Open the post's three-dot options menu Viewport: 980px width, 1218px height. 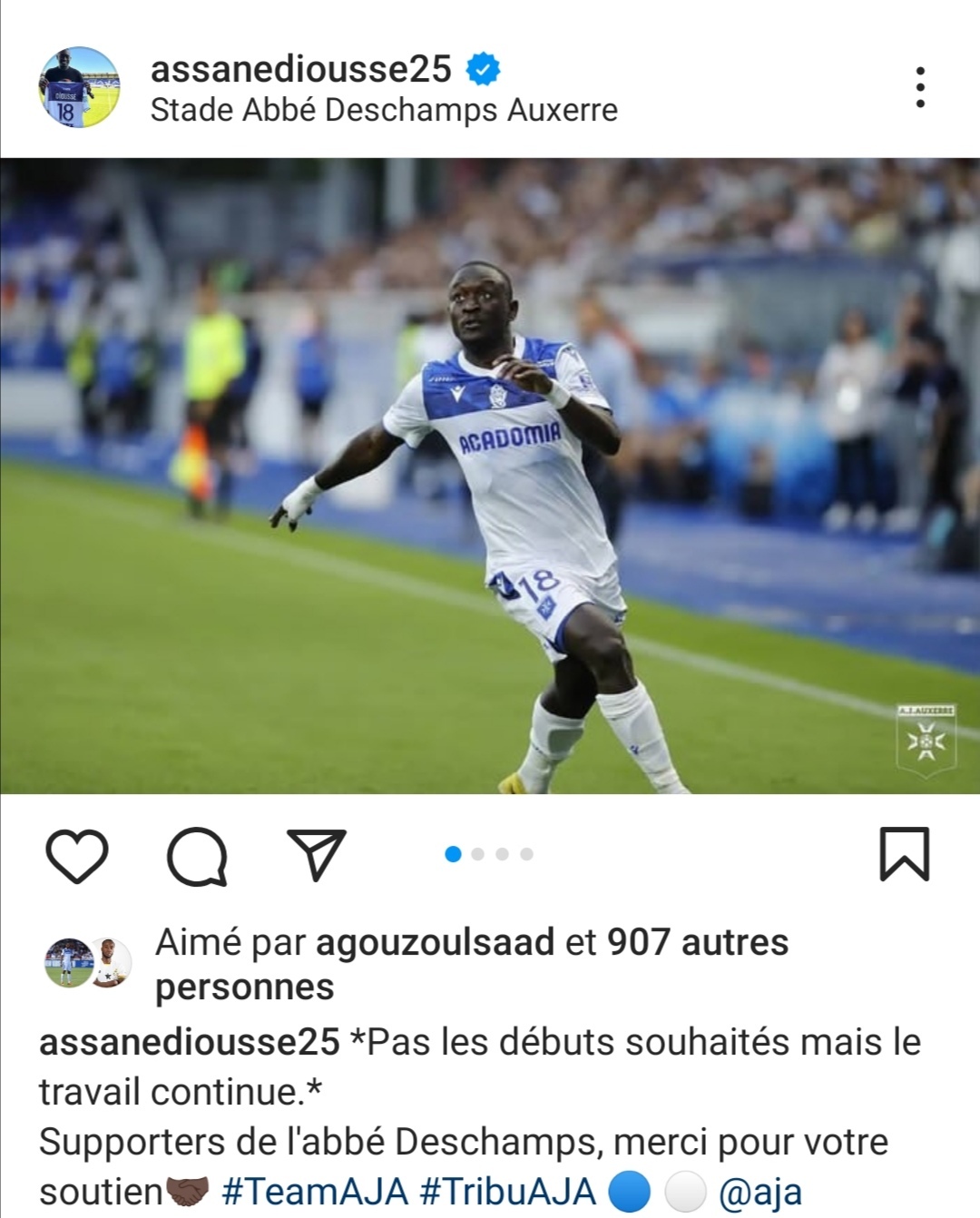click(920, 87)
